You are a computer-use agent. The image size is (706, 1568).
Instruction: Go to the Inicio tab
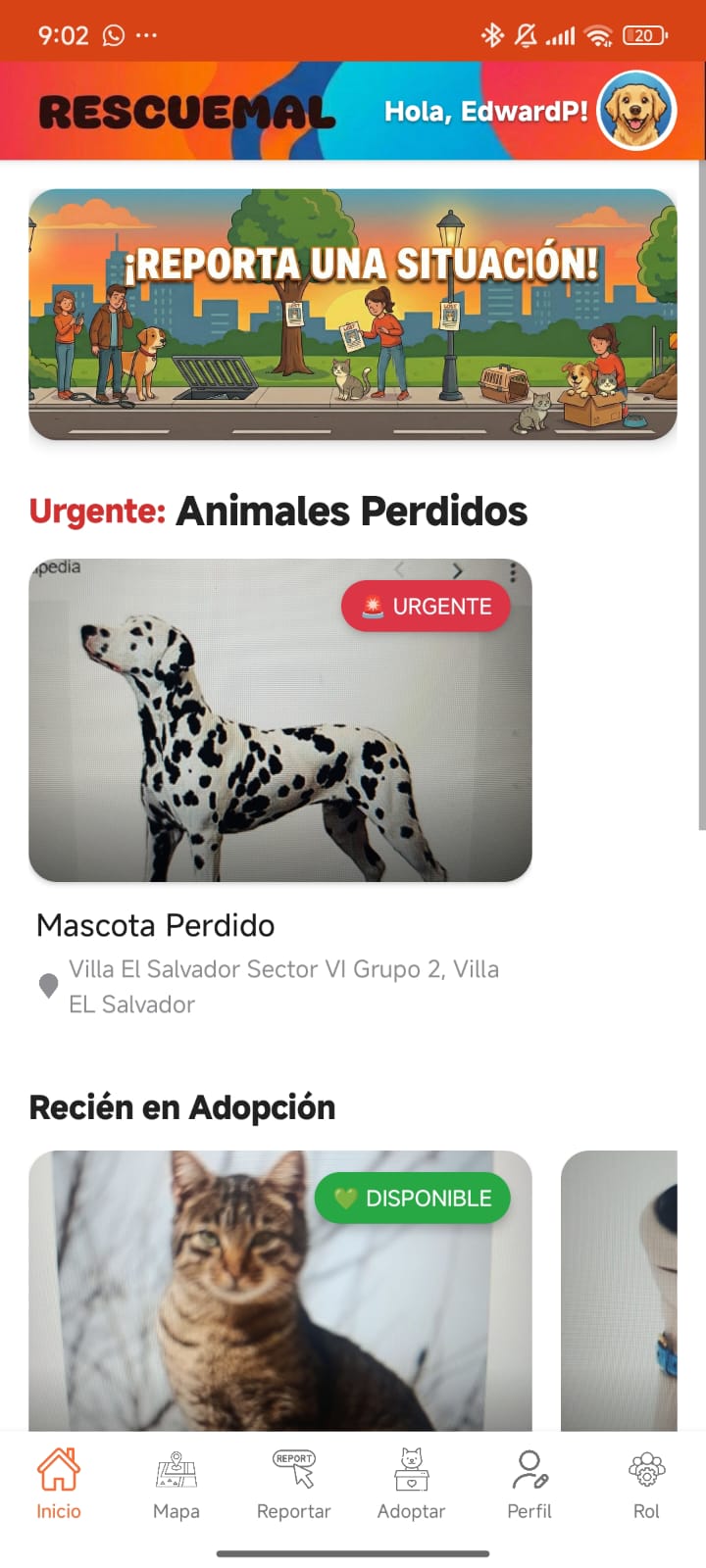point(59,1484)
